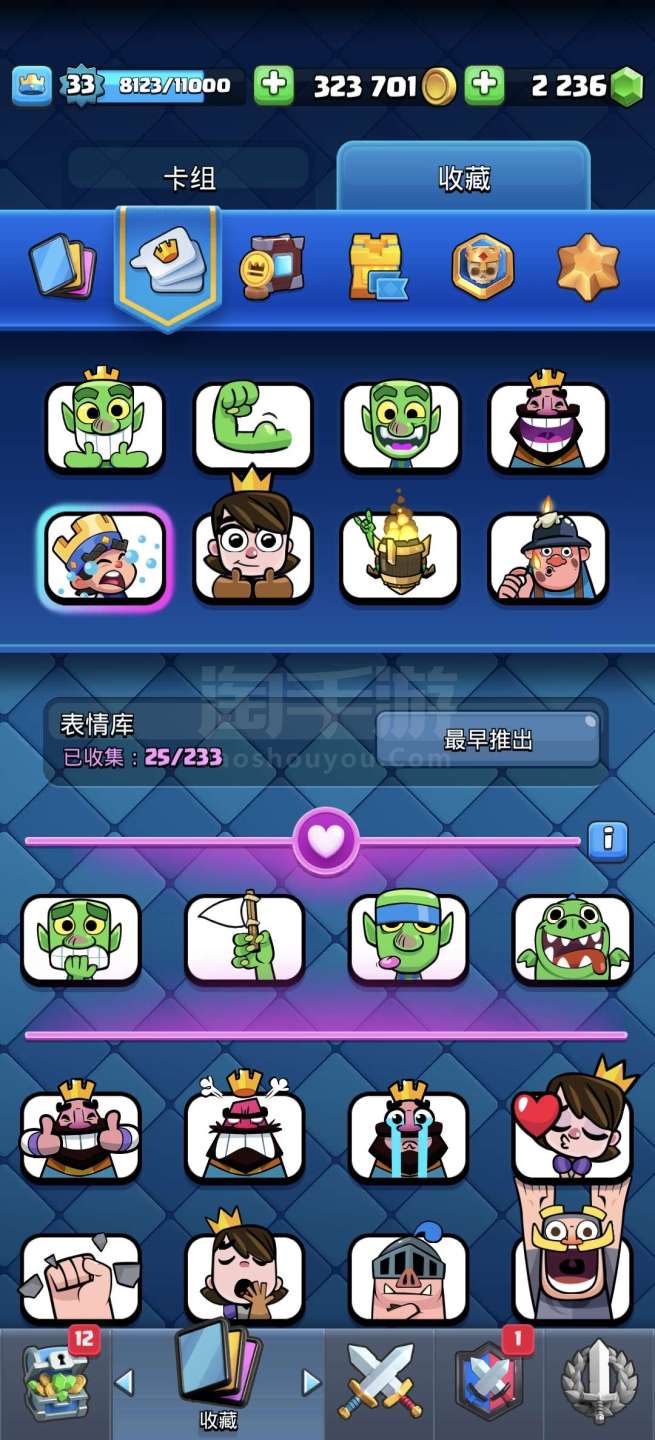Change sort order from 最早推出
This screenshot has height=1440, width=655.
[488, 740]
